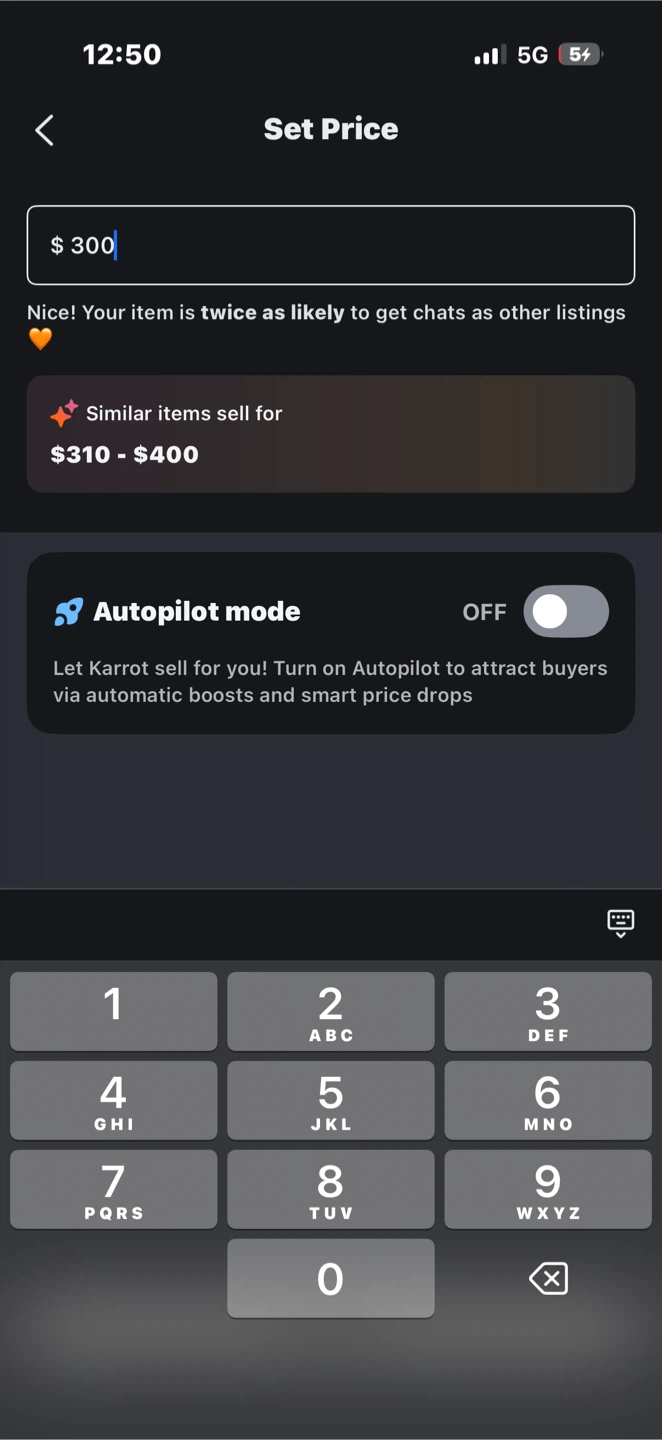
Task: Go back from Set Price
Action: (44, 130)
